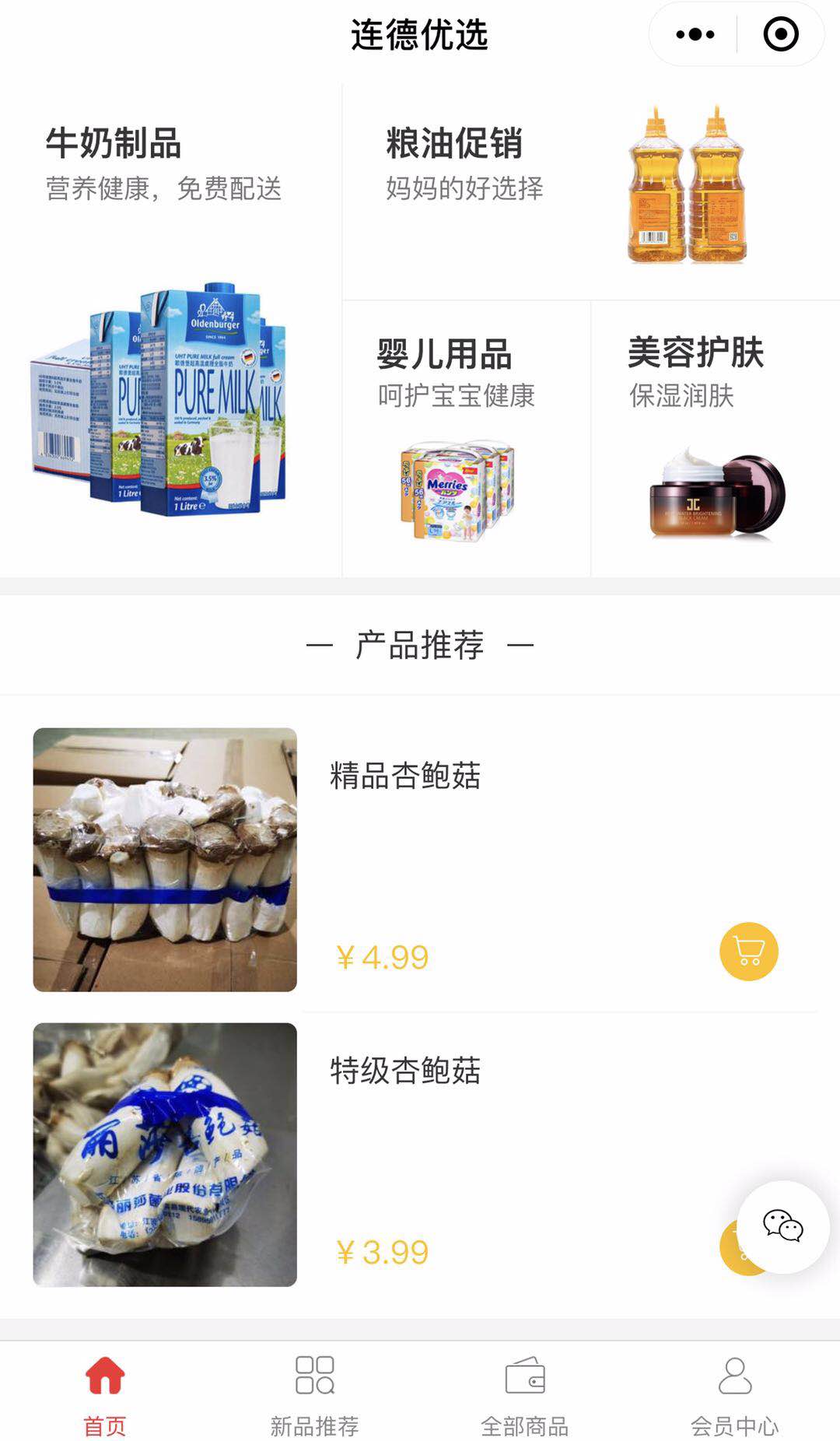Image resolution: width=840 pixels, height=1441 pixels.
Task: Open the 会员中心 tab
Action: coord(735,1394)
